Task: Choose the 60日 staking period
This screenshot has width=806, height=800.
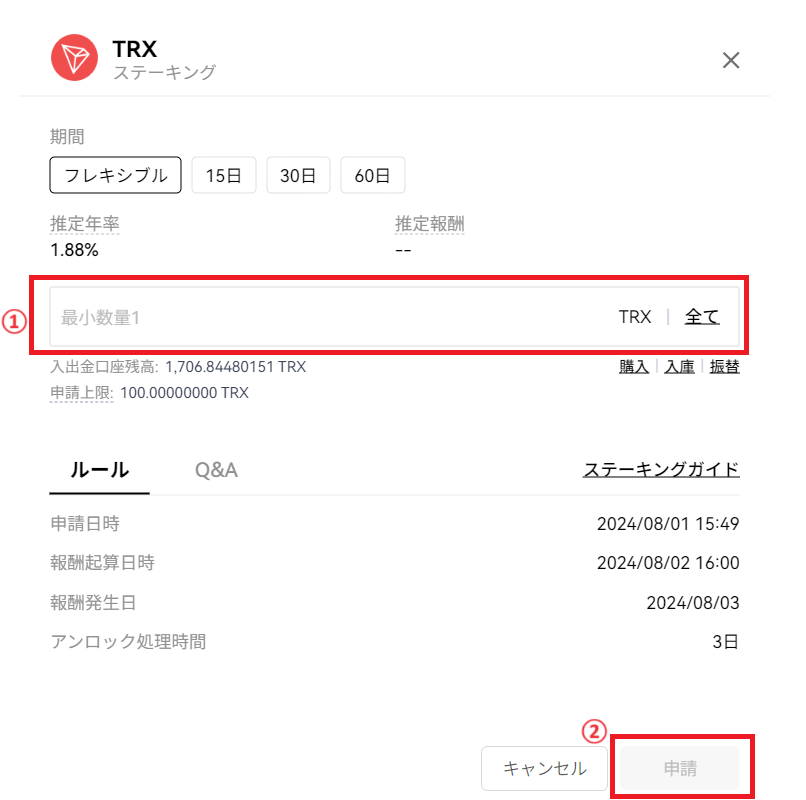Action: pos(372,175)
